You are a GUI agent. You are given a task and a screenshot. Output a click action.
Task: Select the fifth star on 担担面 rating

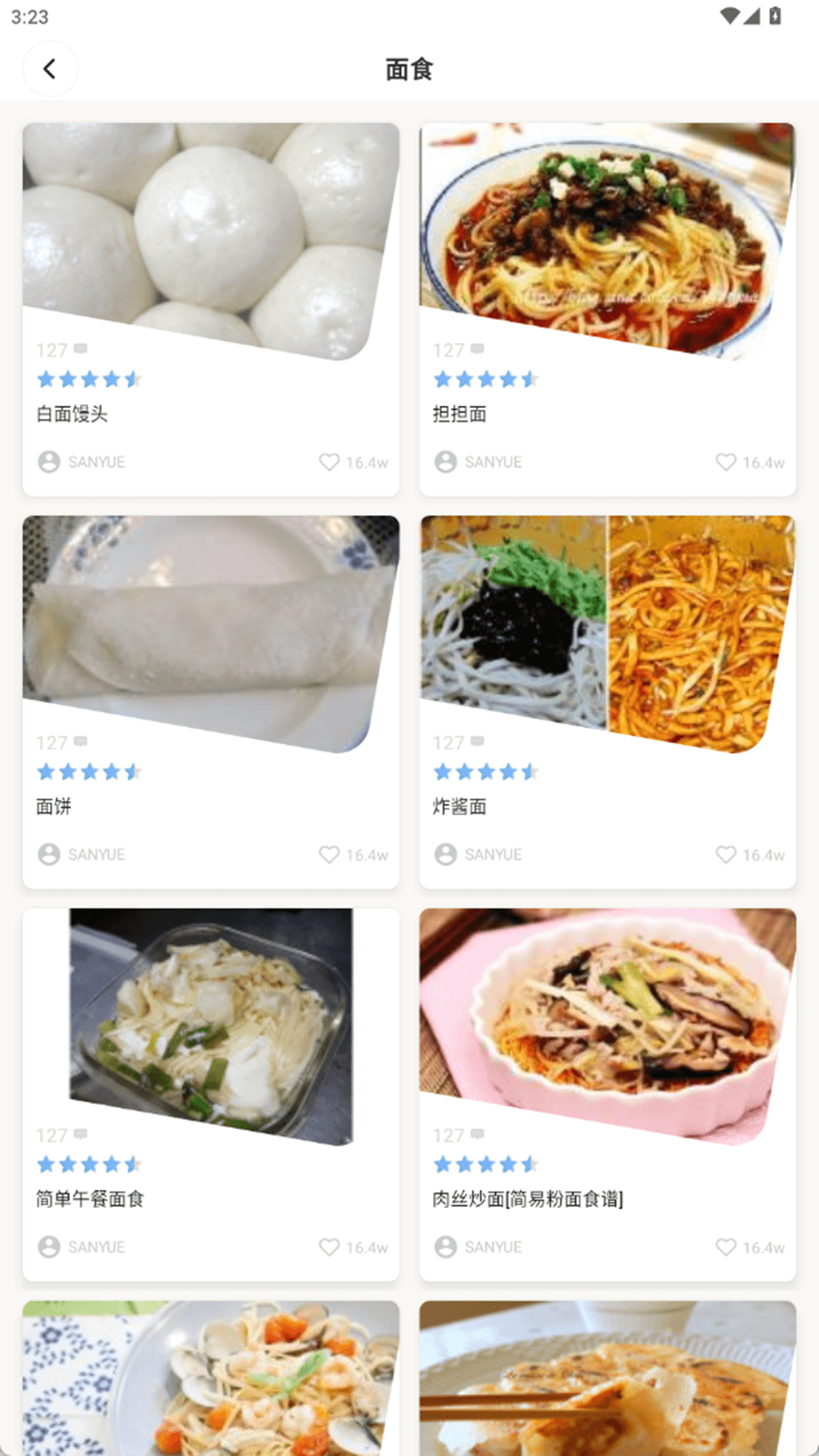pos(529,379)
